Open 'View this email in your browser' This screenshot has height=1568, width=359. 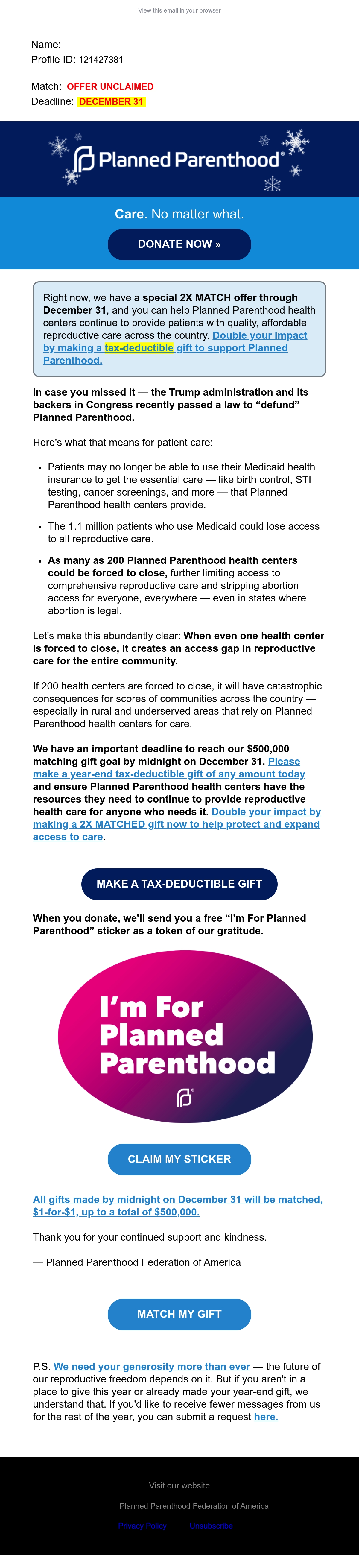179,10
